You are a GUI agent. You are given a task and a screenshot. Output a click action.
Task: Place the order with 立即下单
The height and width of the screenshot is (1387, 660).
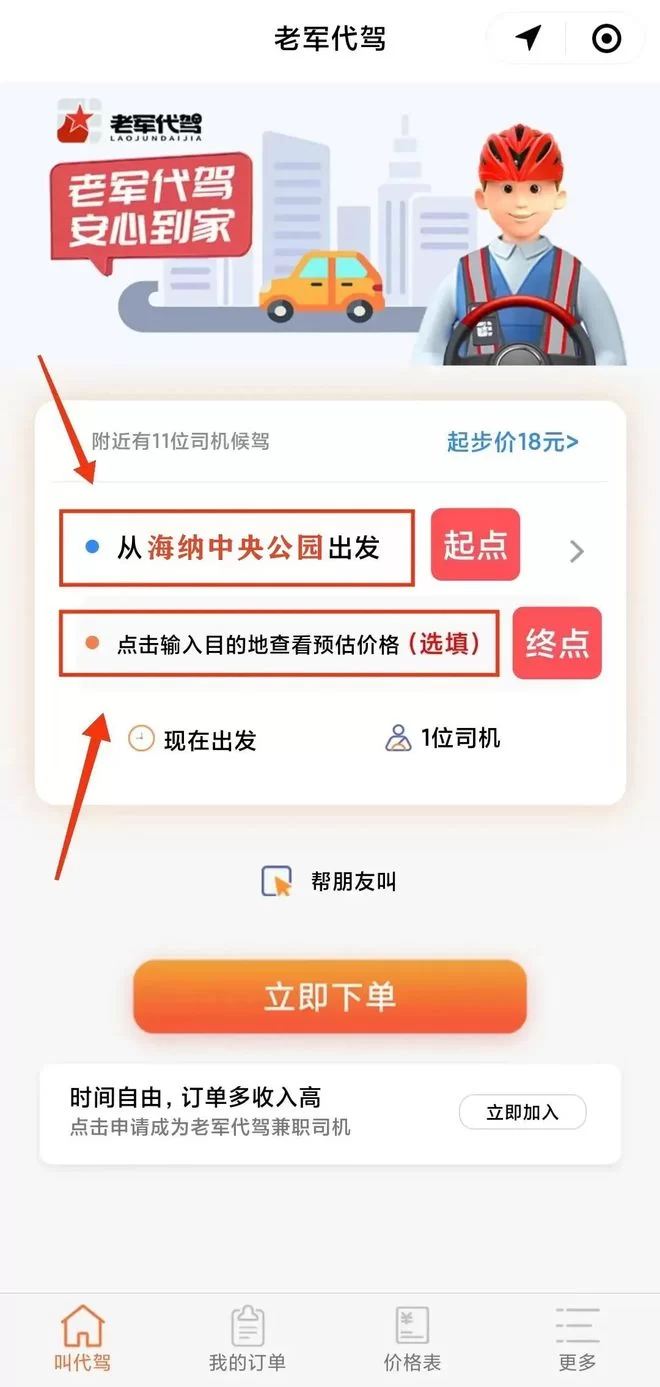330,997
